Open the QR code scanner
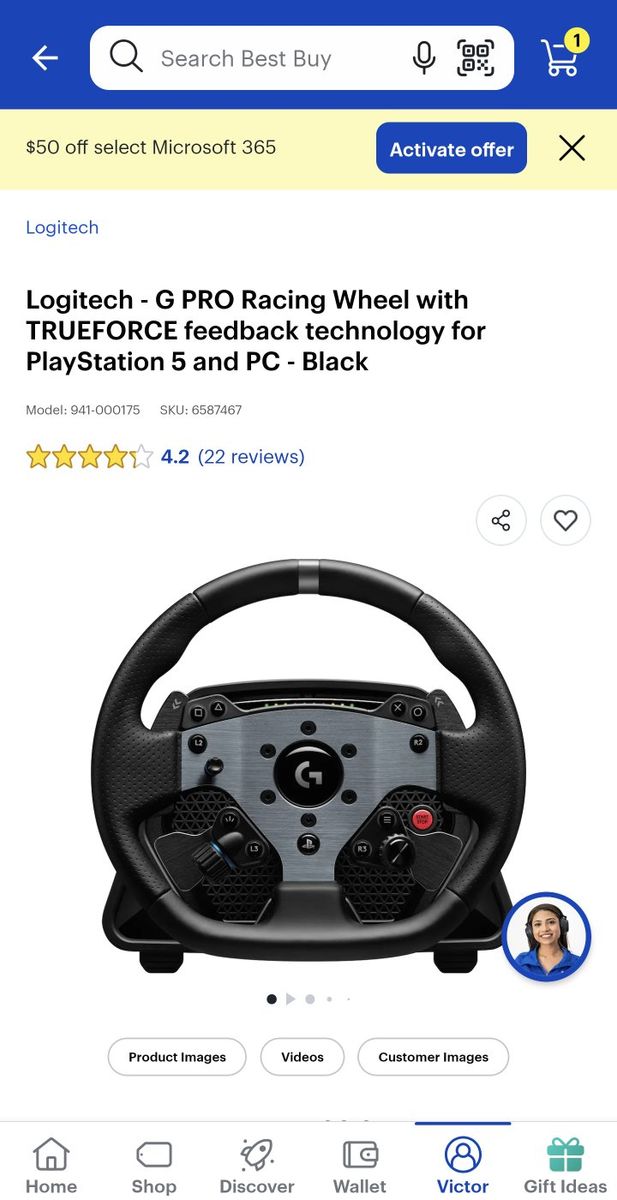Viewport: 617px width, 1200px height. coord(476,58)
